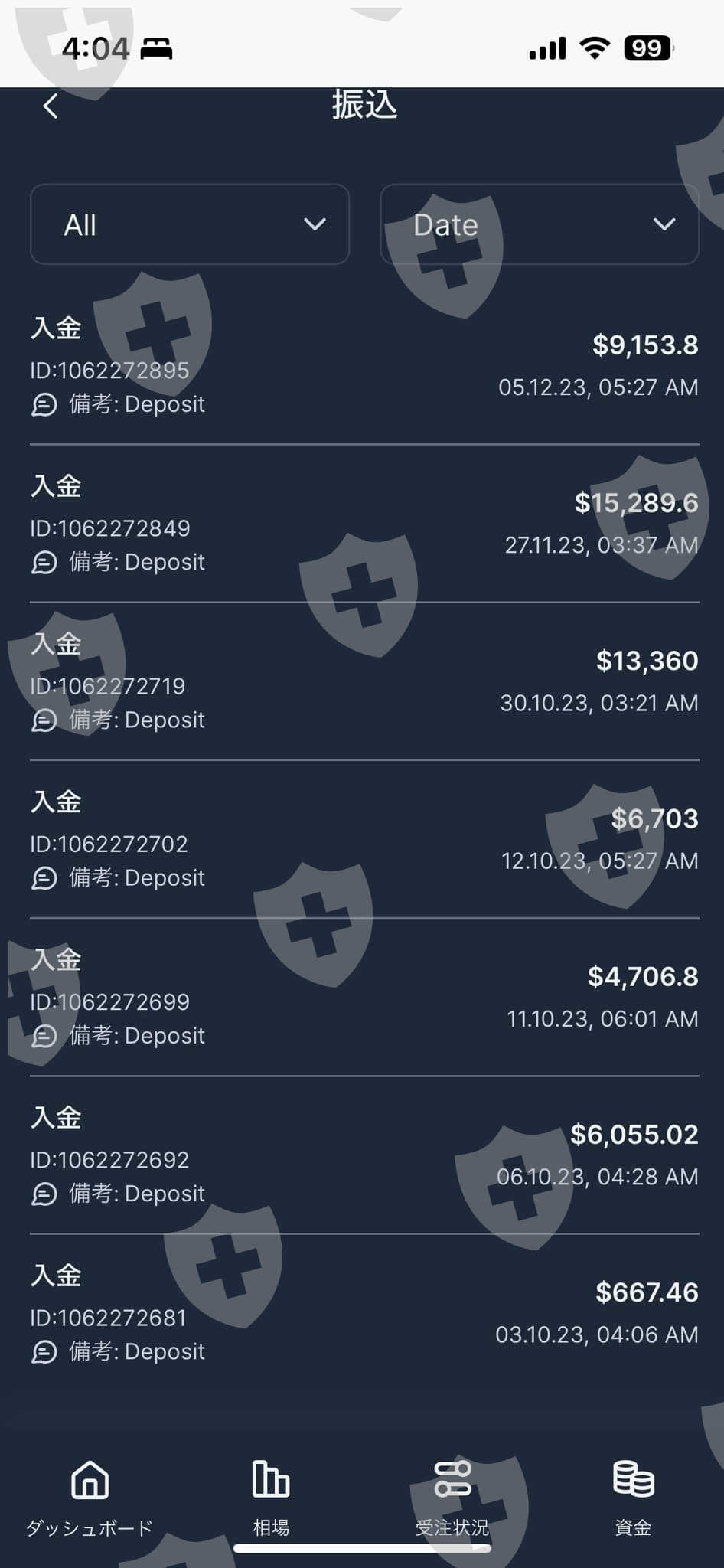Open the $6,703 deposit record

pyautogui.click(x=364, y=839)
